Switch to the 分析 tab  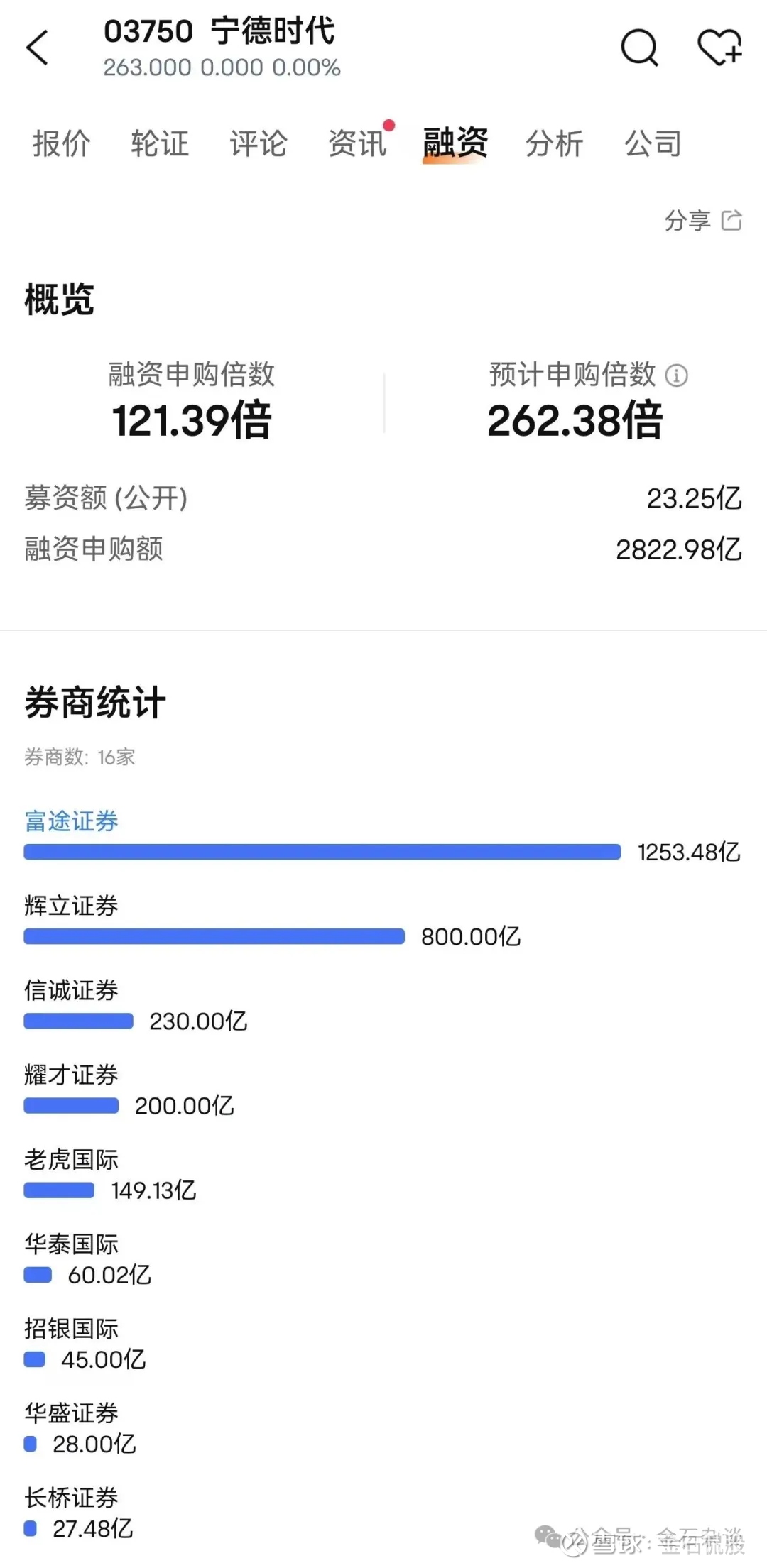point(555,144)
